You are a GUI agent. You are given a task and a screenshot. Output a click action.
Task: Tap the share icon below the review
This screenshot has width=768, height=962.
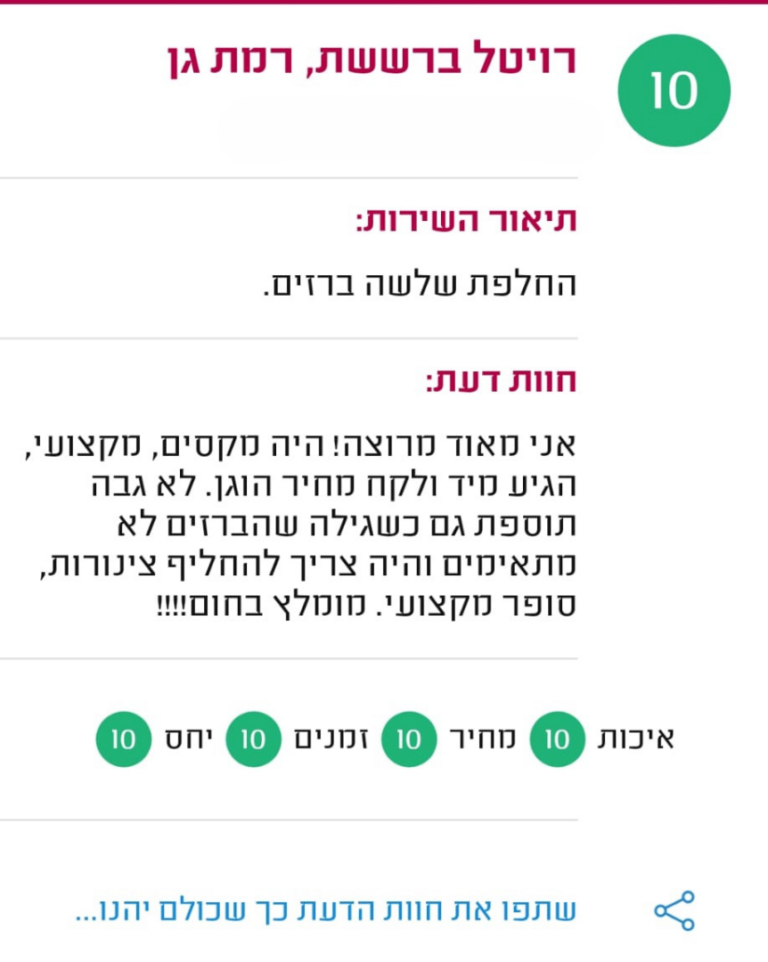pyautogui.click(x=674, y=910)
